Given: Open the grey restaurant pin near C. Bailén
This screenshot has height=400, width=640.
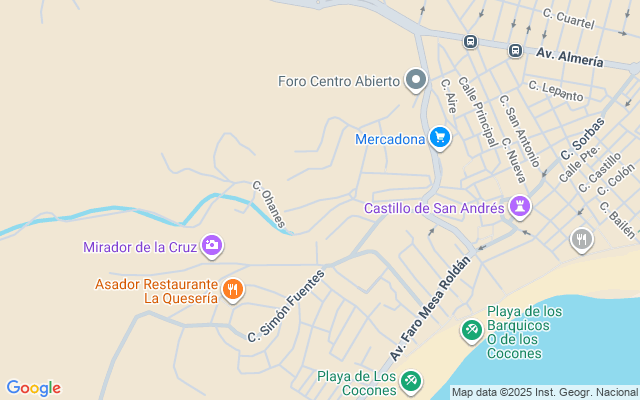Looking at the screenshot, I should pos(581,239).
